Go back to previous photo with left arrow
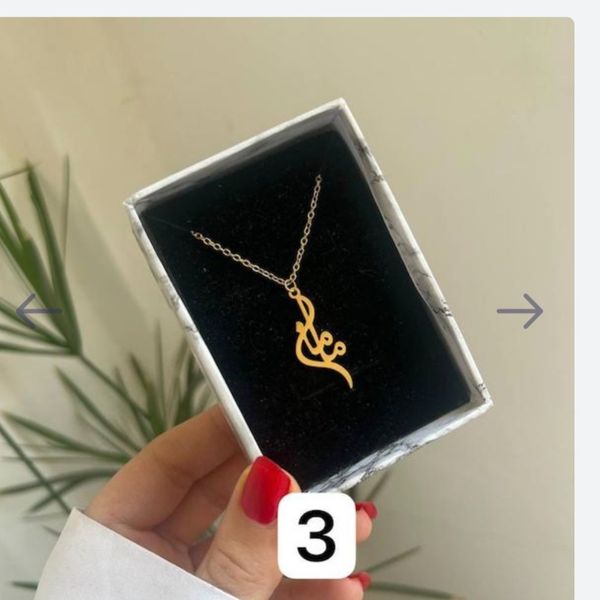The image size is (600, 600). 37,311
